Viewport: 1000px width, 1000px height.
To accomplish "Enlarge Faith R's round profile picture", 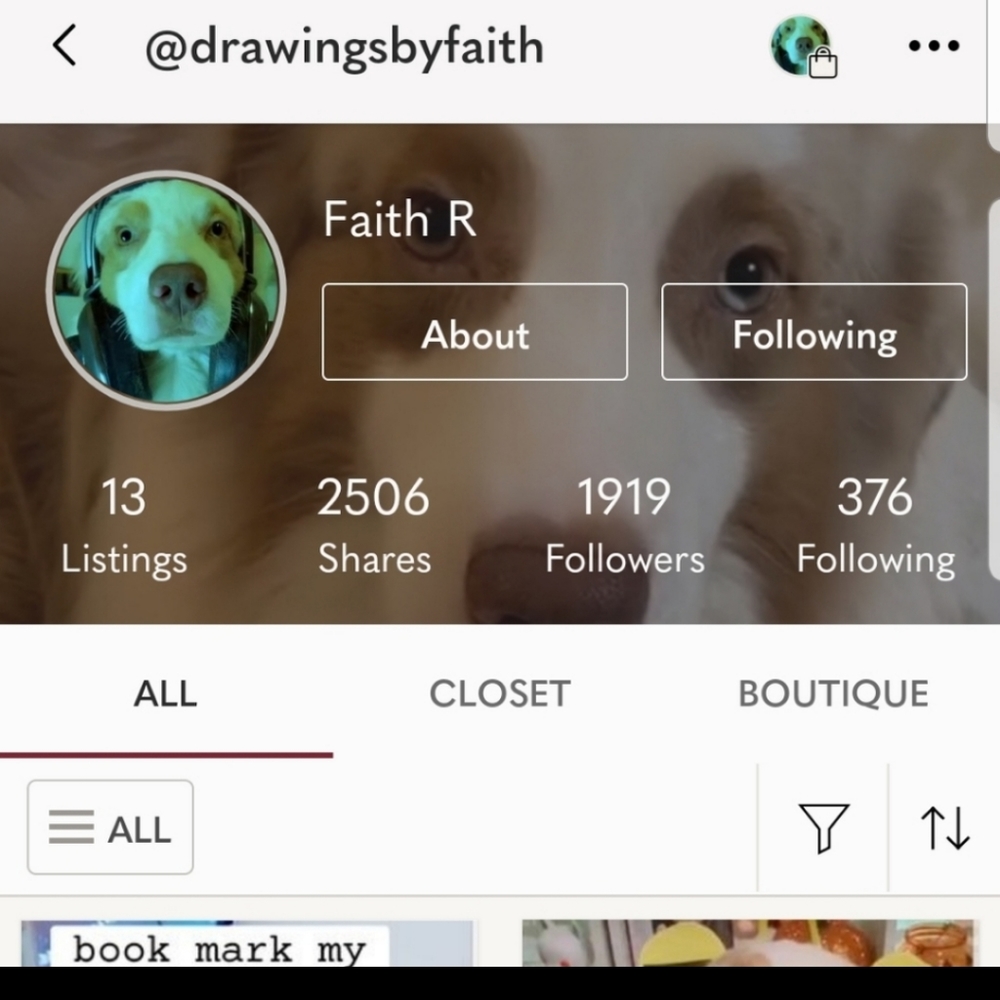I will point(166,291).
